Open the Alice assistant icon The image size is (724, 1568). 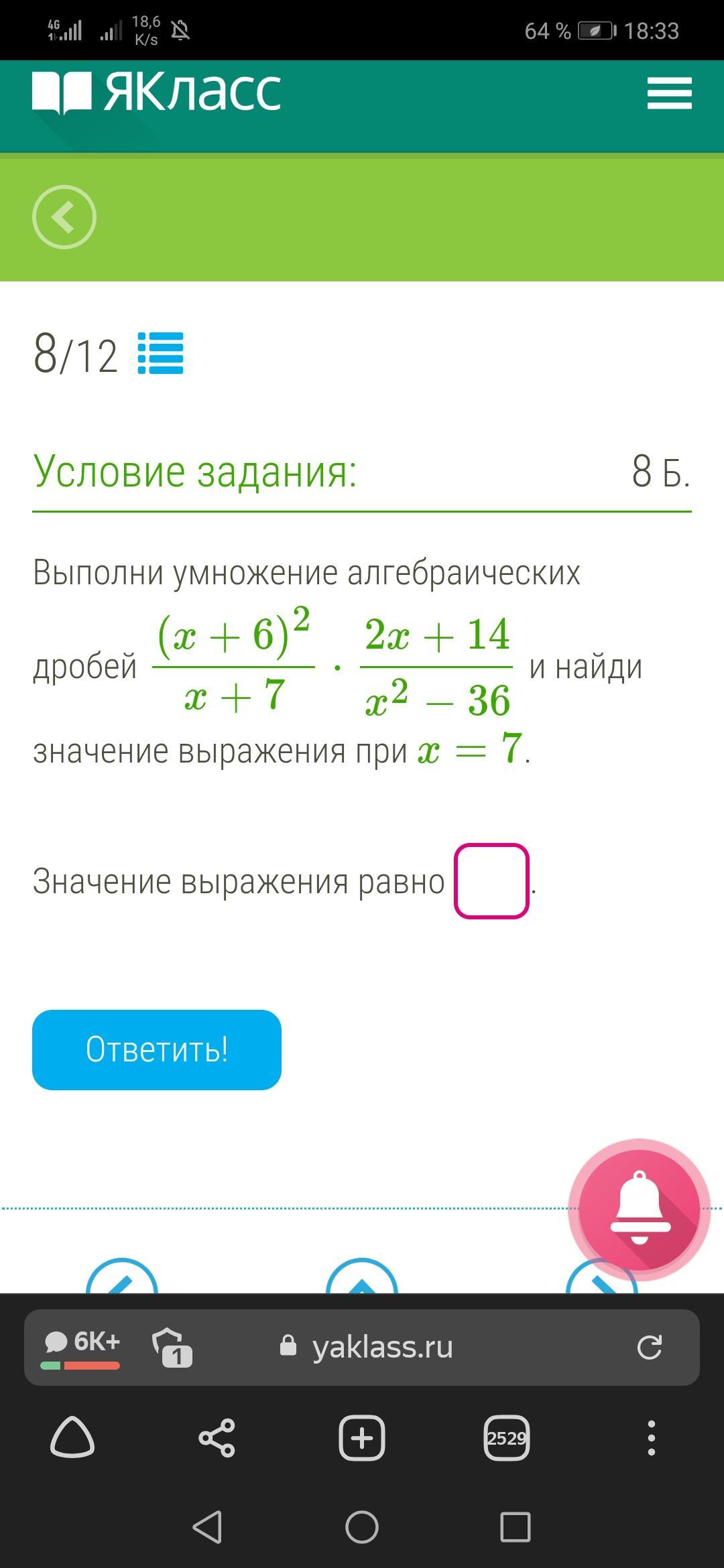tap(72, 1438)
